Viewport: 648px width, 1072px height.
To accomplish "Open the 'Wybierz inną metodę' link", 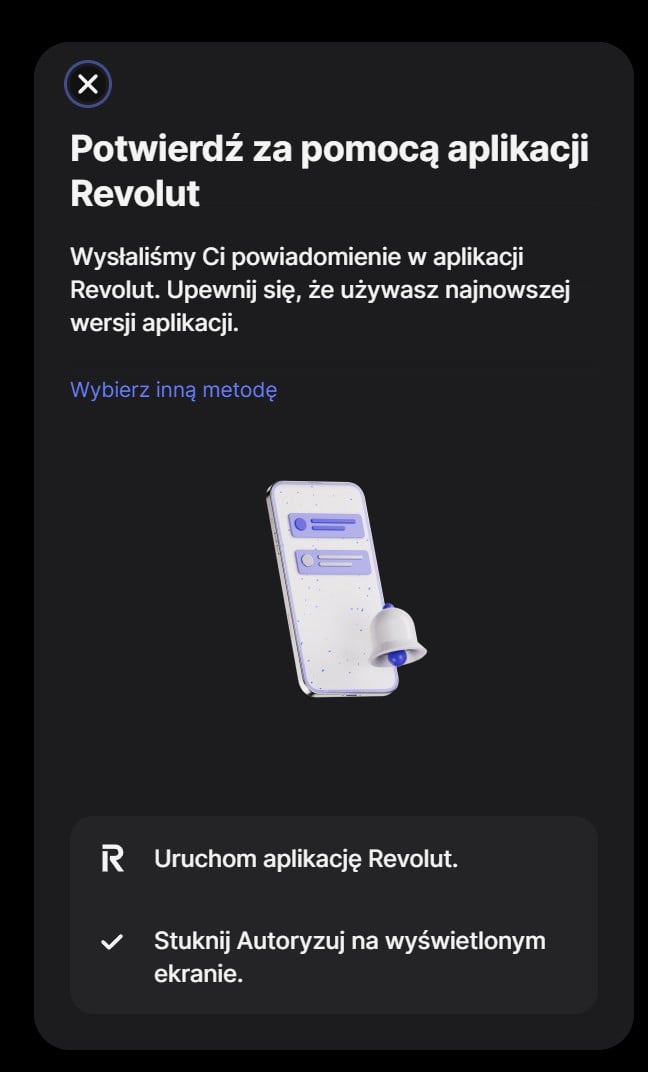I will coord(173,390).
